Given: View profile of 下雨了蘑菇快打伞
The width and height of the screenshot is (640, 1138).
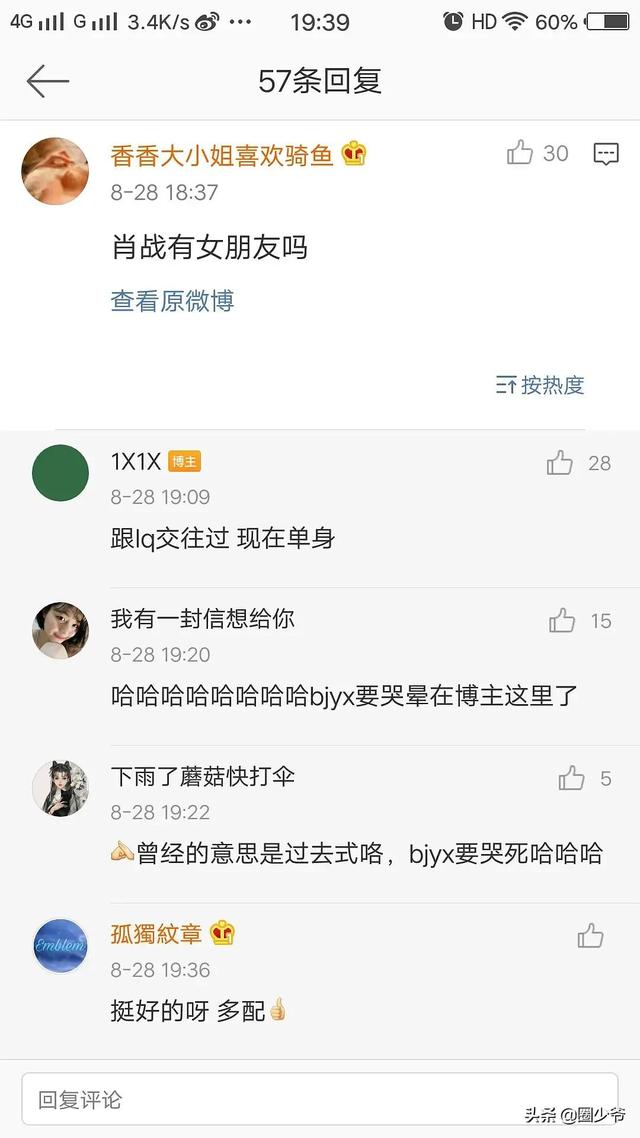Looking at the screenshot, I should pos(60,788).
